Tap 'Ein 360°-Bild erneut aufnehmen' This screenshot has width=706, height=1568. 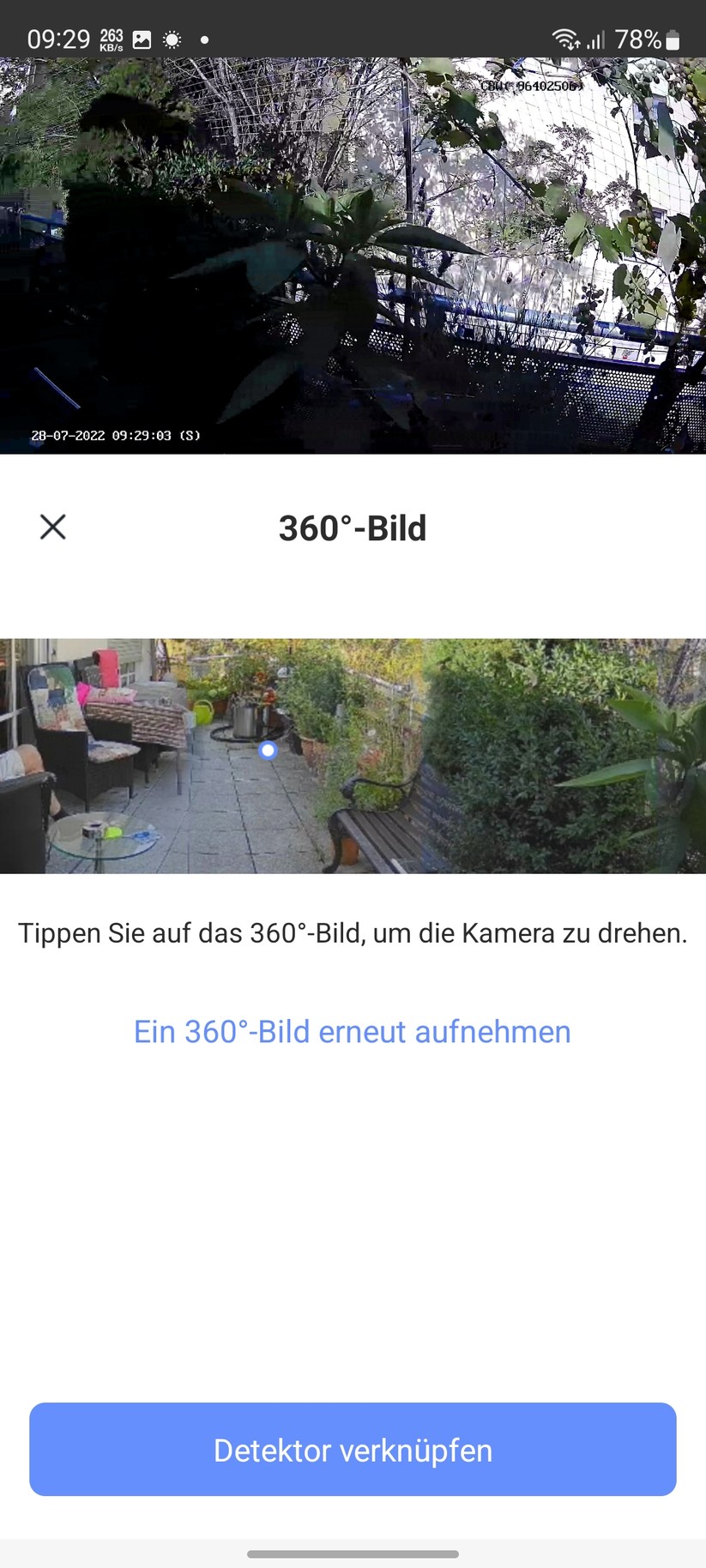pos(352,1031)
